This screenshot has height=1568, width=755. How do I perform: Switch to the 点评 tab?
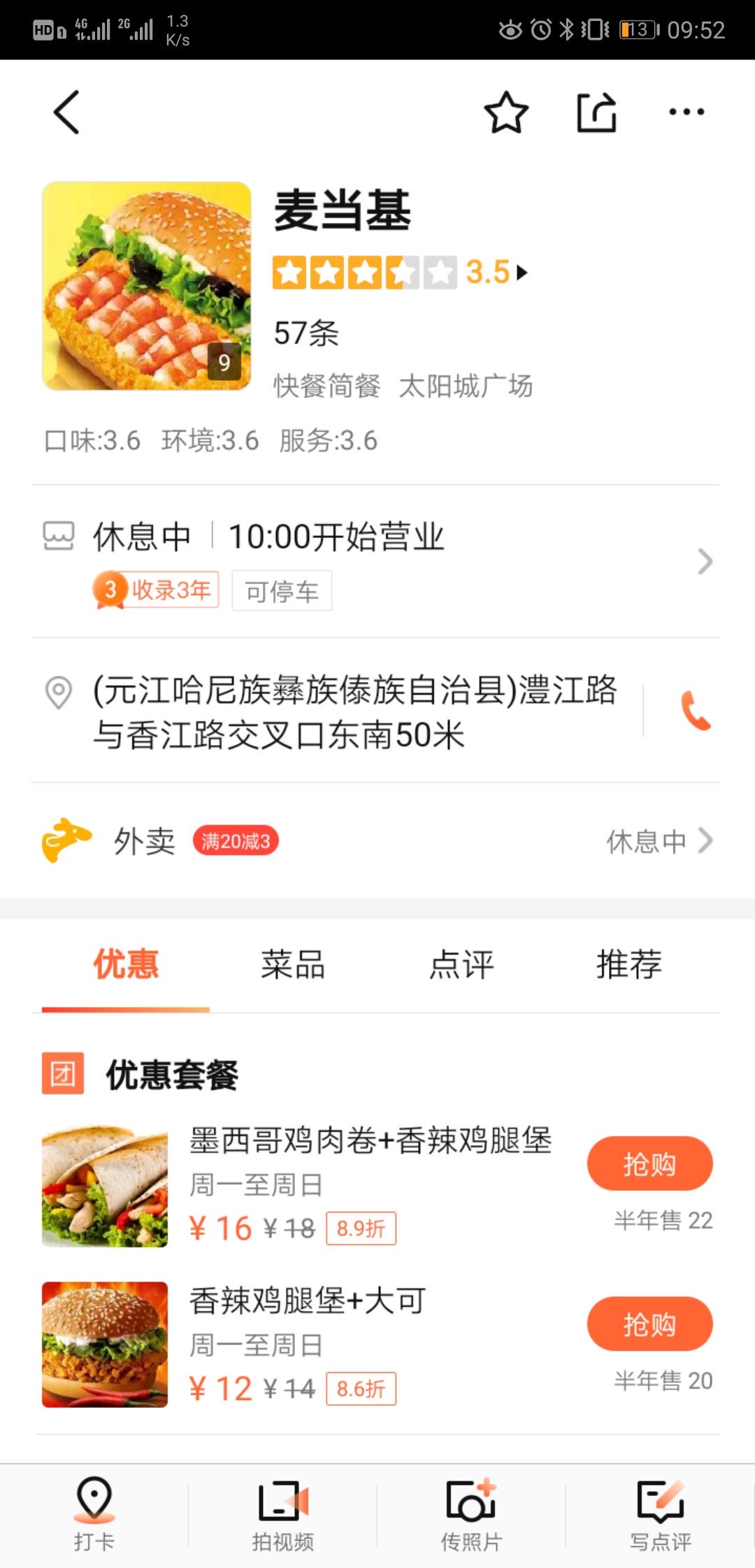(x=461, y=965)
